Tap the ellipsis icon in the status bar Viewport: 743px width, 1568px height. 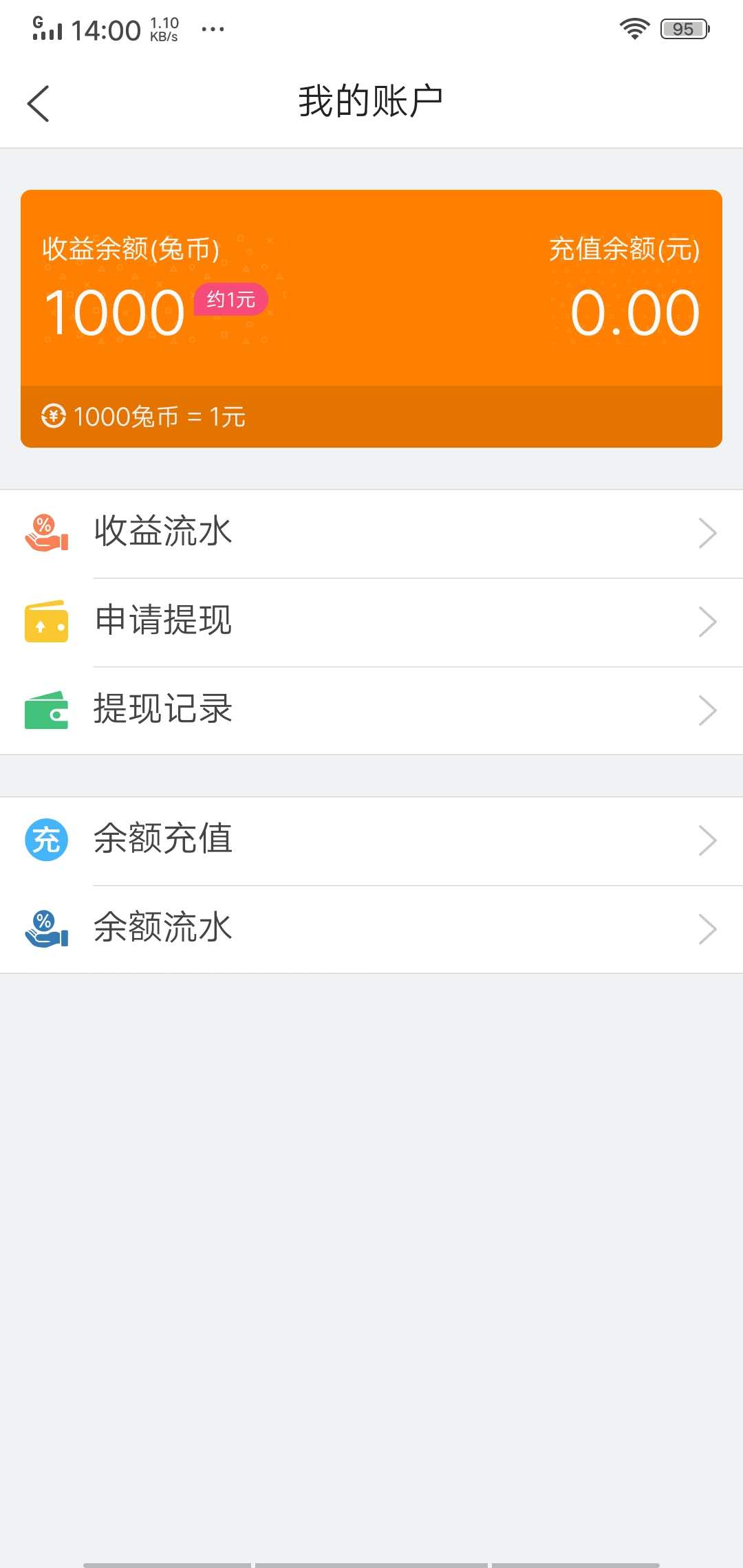click(213, 29)
